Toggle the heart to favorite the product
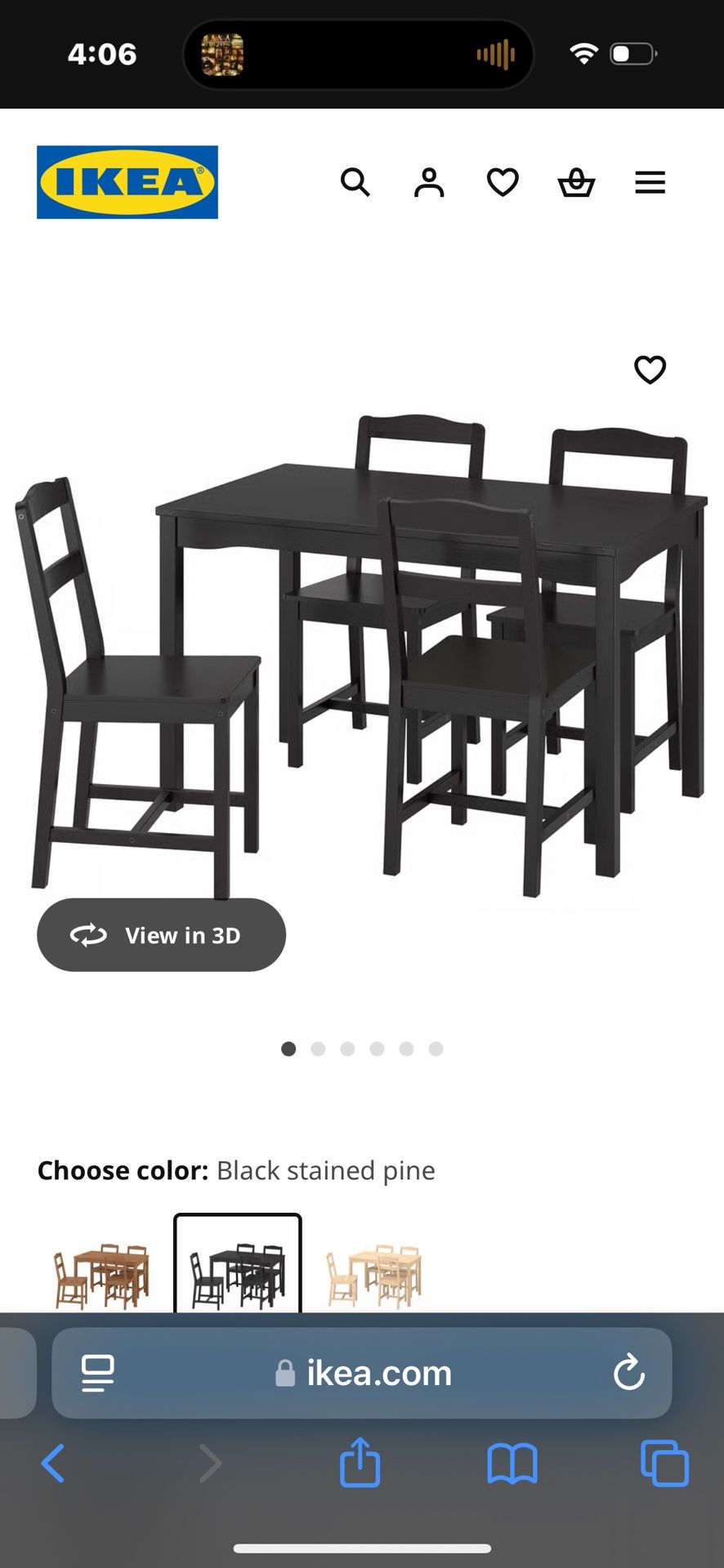This screenshot has height=1568, width=724. [650, 370]
